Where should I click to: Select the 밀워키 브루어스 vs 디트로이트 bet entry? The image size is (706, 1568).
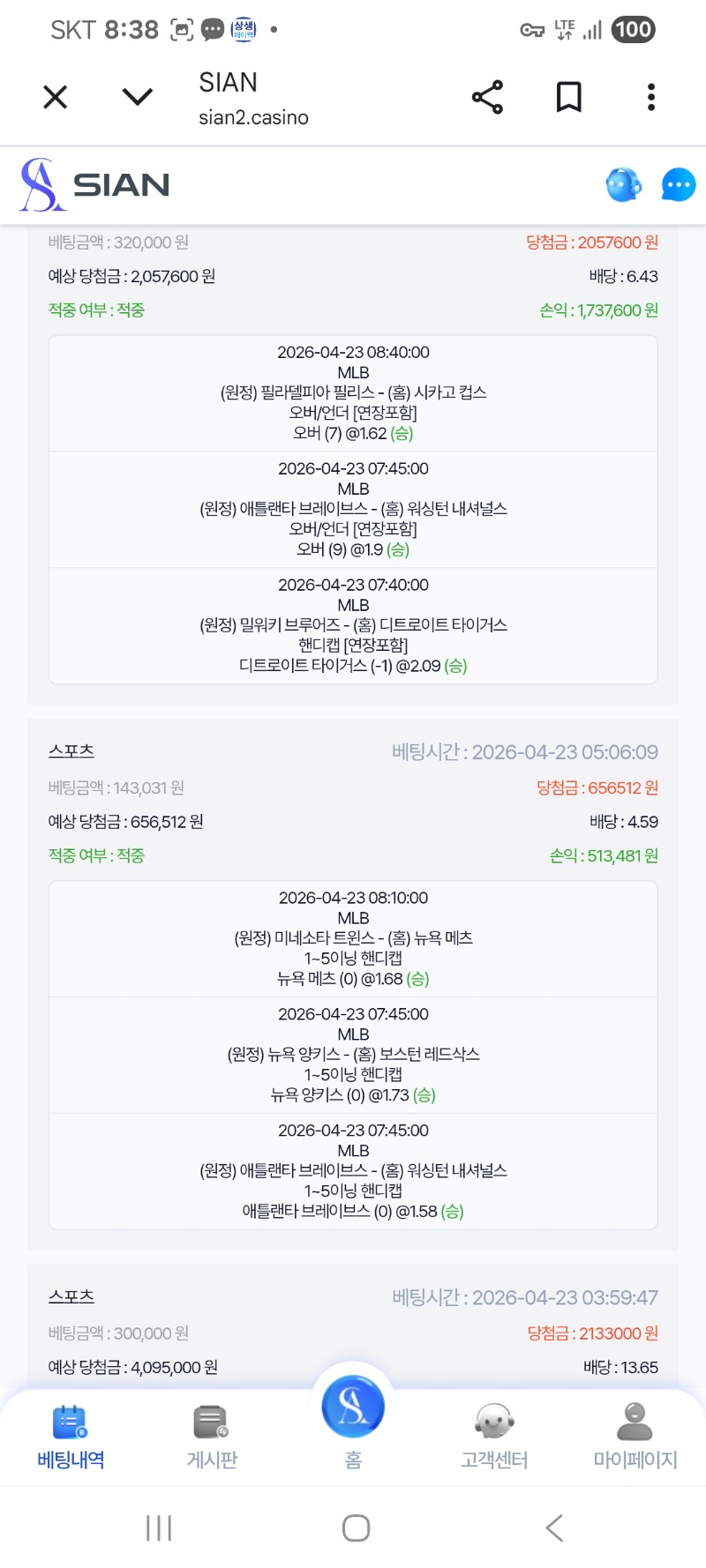click(353, 625)
